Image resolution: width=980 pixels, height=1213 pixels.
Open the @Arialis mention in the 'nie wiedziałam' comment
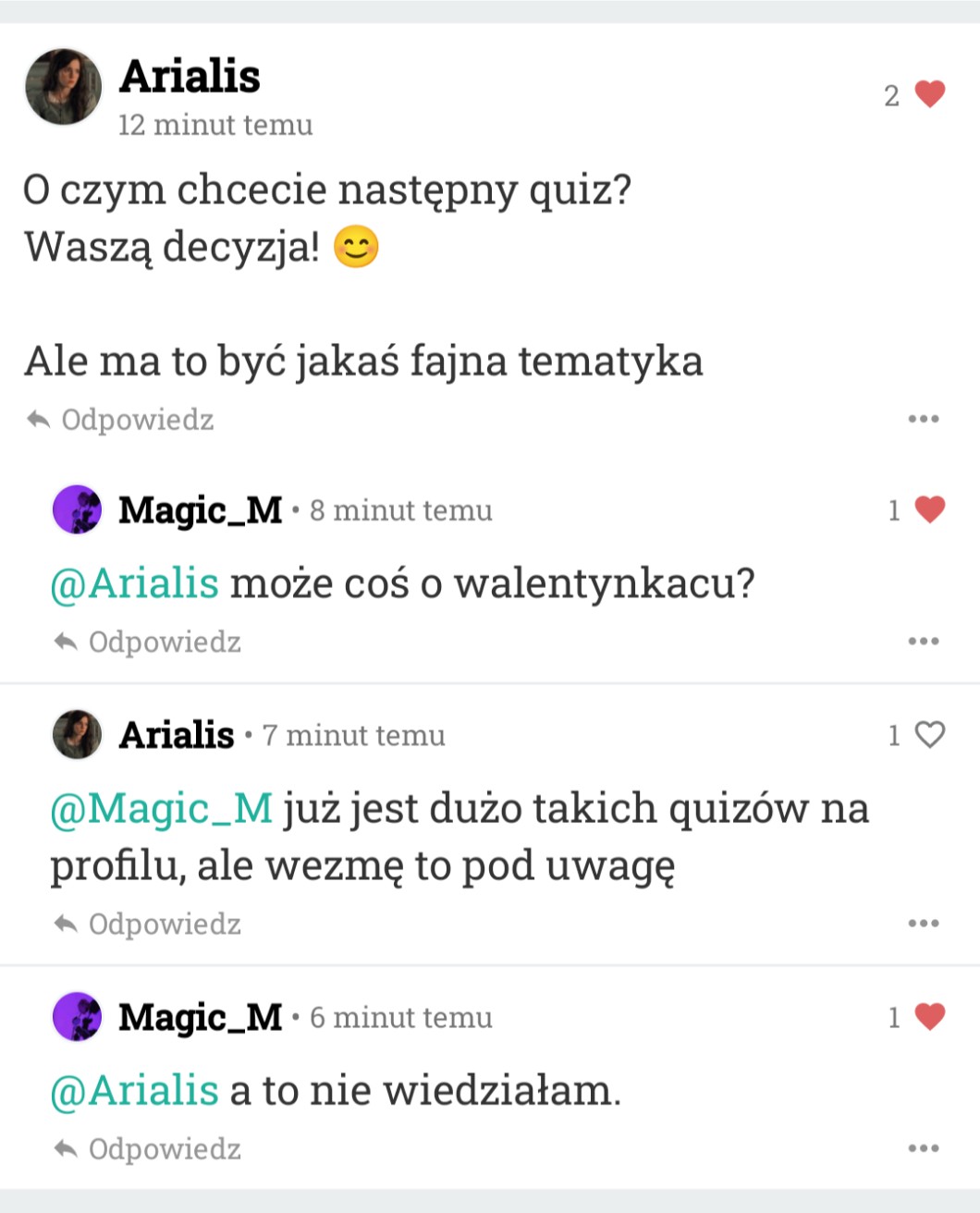[135, 1091]
